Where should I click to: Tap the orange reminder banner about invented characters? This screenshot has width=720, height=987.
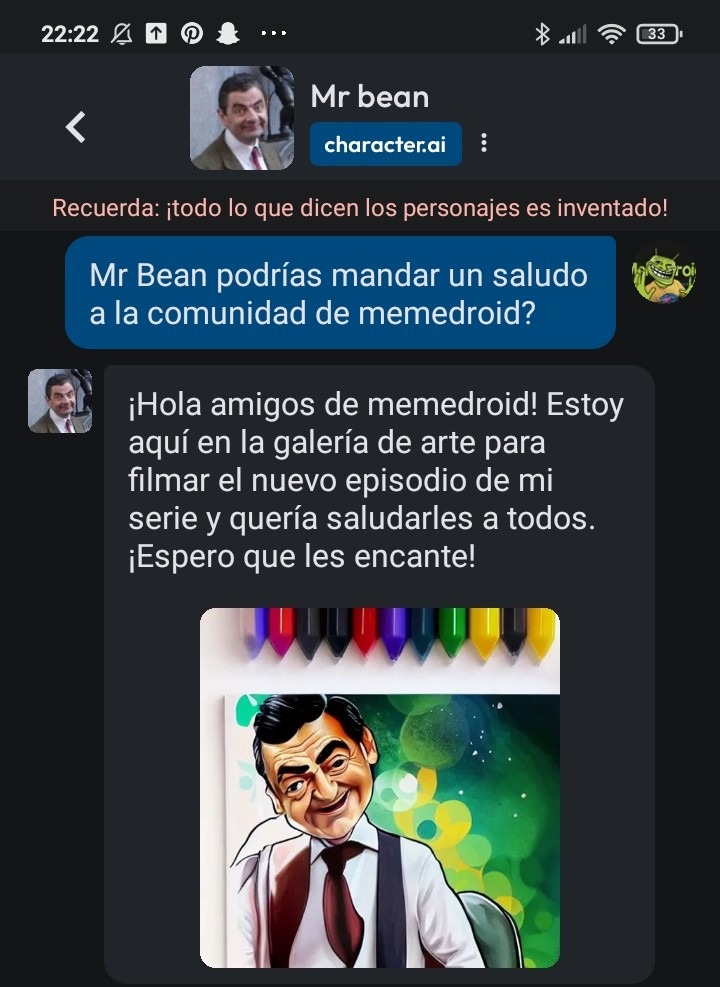pyautogui.click(x=360, y=206)
